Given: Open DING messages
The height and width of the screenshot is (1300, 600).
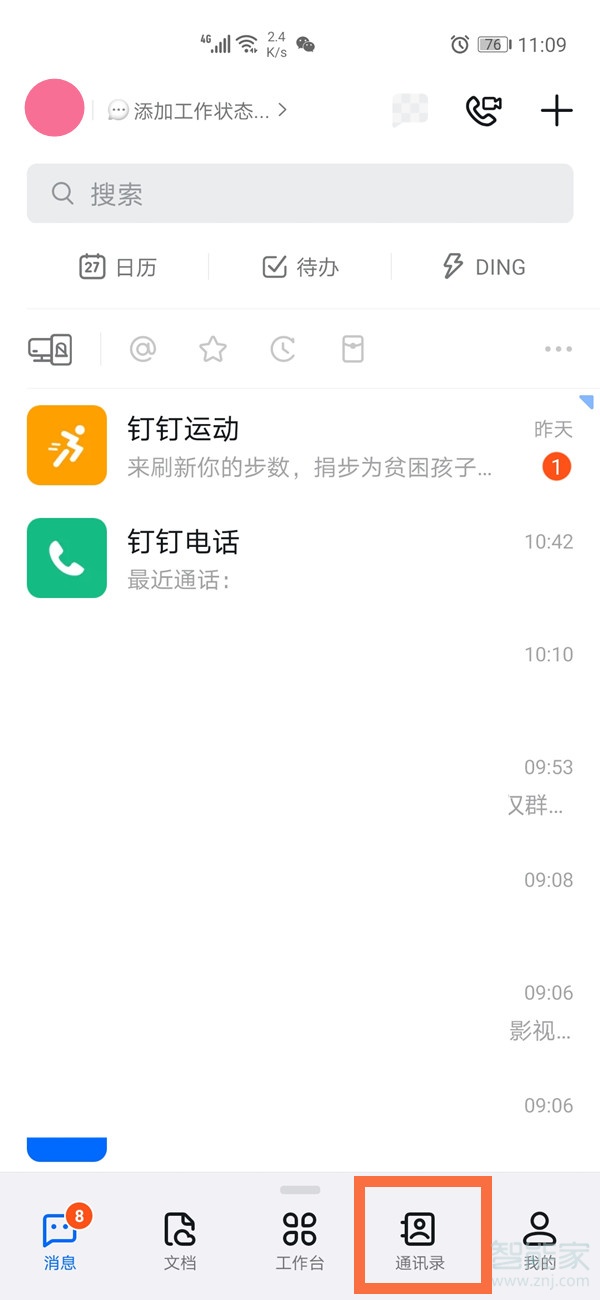Looking at the screenshot, I should [x=483, y=267].
